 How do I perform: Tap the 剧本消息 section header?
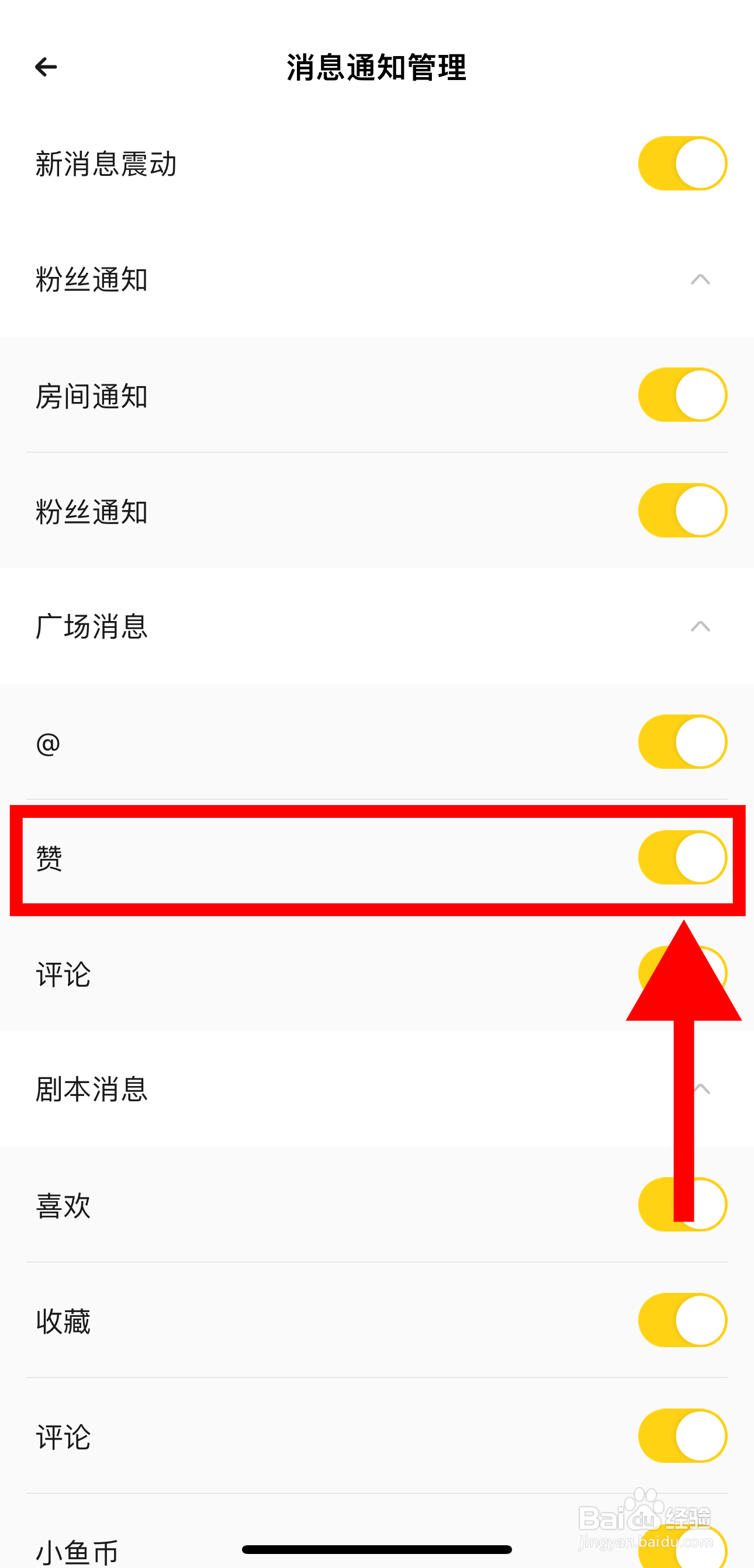tap(90, 1090)
